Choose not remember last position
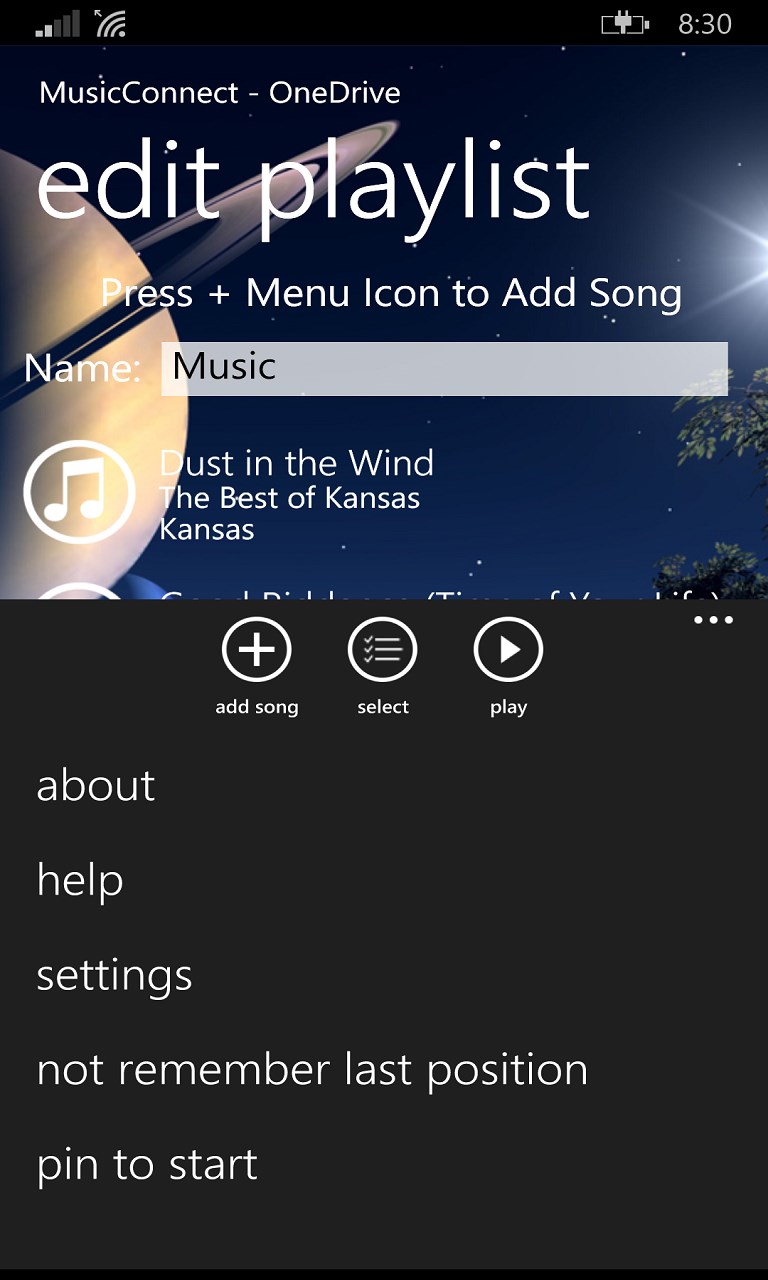The width and height of the screenshot is (768, 1280). coord(312,1070)
